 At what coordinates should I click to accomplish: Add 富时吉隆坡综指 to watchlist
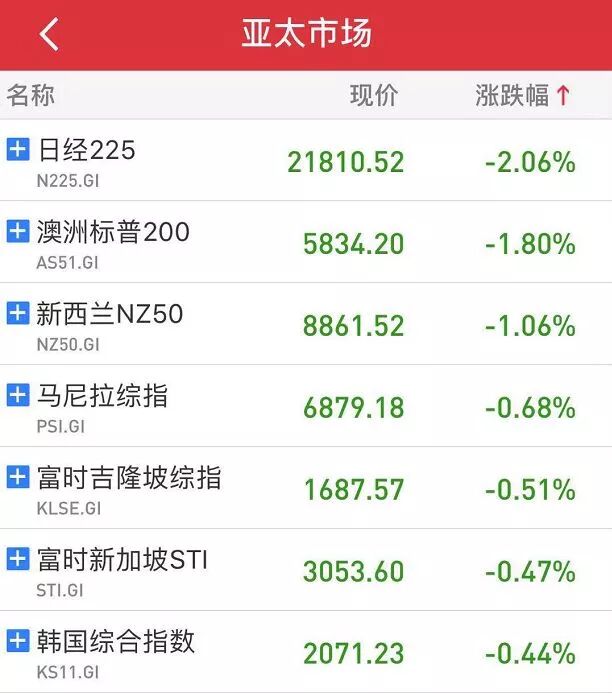coord(18,478)
